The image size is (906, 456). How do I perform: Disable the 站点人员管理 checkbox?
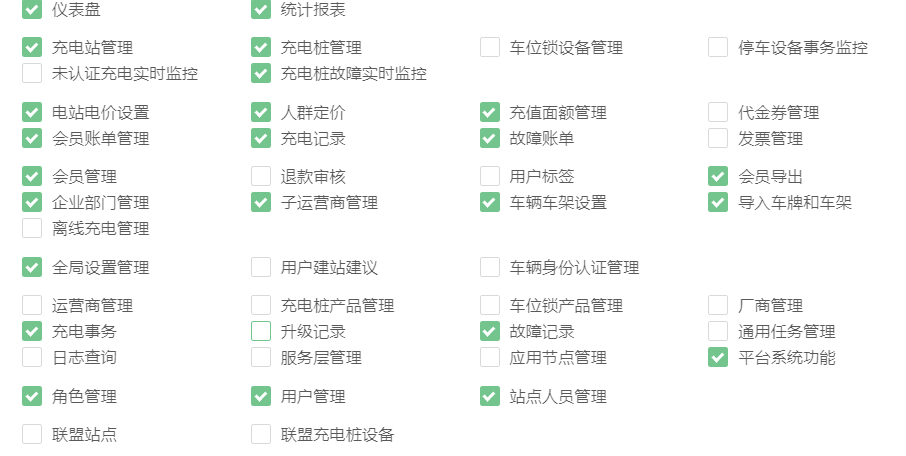(x=490, y=396)
